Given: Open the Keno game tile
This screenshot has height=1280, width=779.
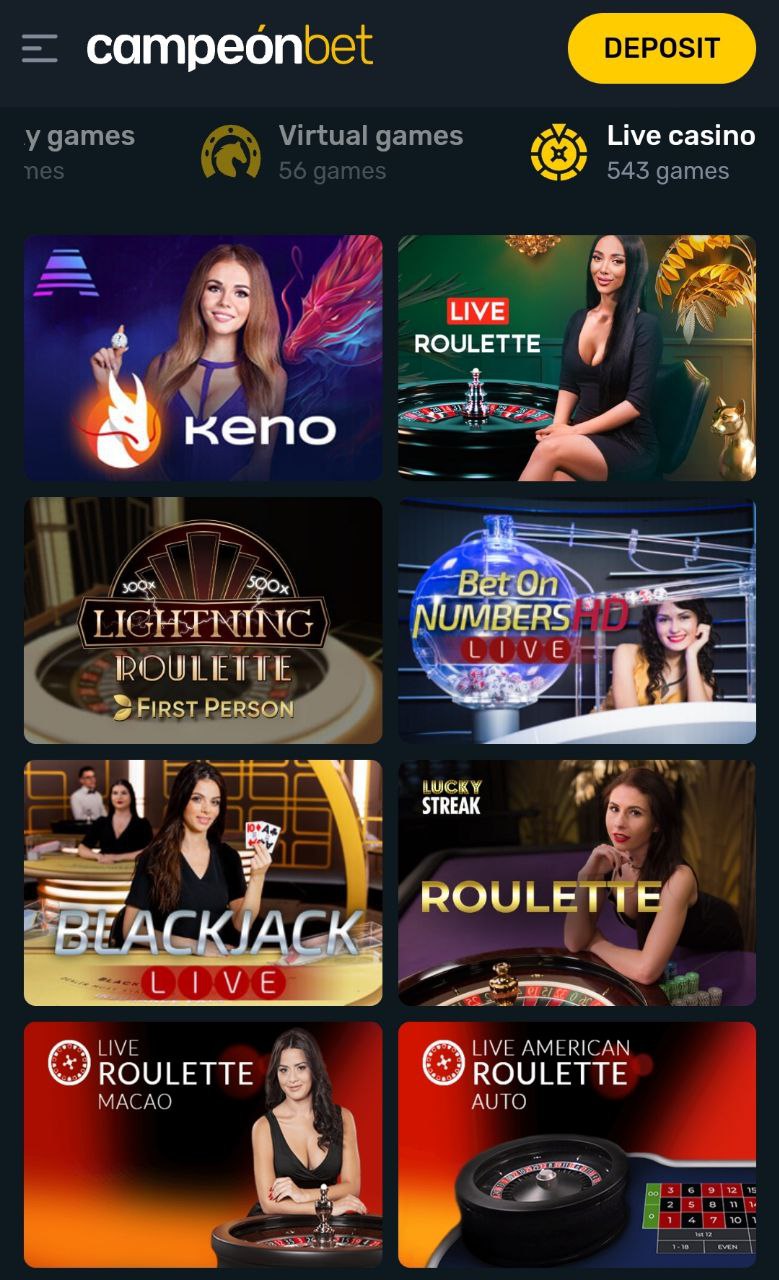Looking at the screenshot, I should 203,357.
